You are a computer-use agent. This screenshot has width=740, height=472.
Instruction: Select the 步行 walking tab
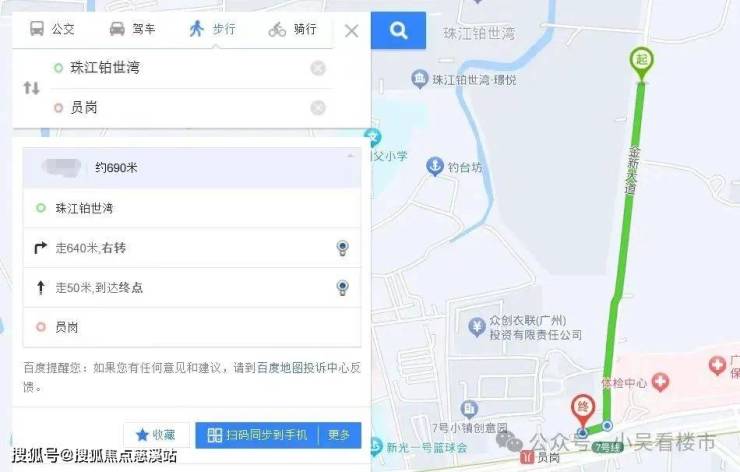212,30
